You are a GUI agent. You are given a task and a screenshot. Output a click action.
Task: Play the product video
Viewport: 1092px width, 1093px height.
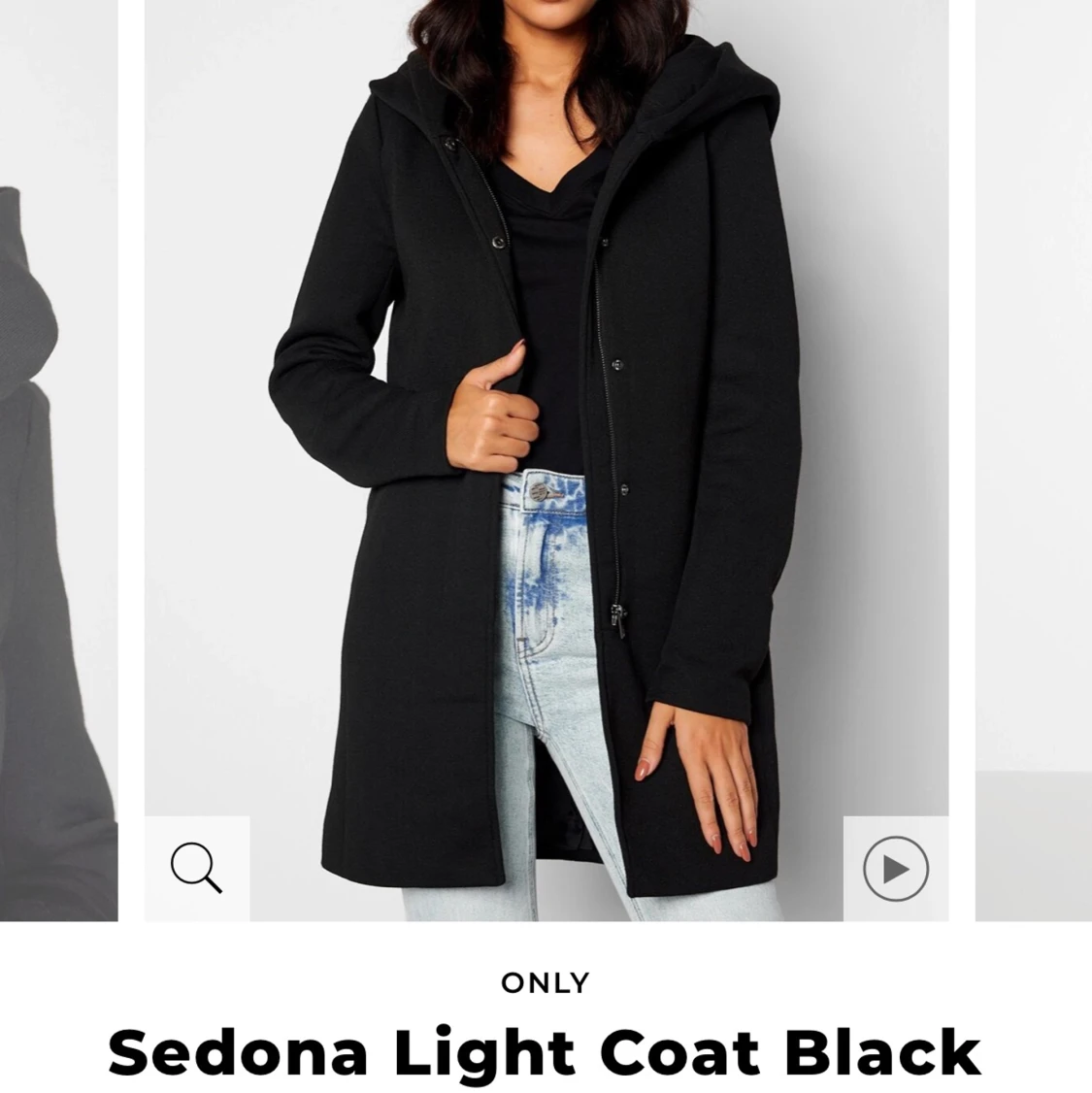click(x=896, y=869)
